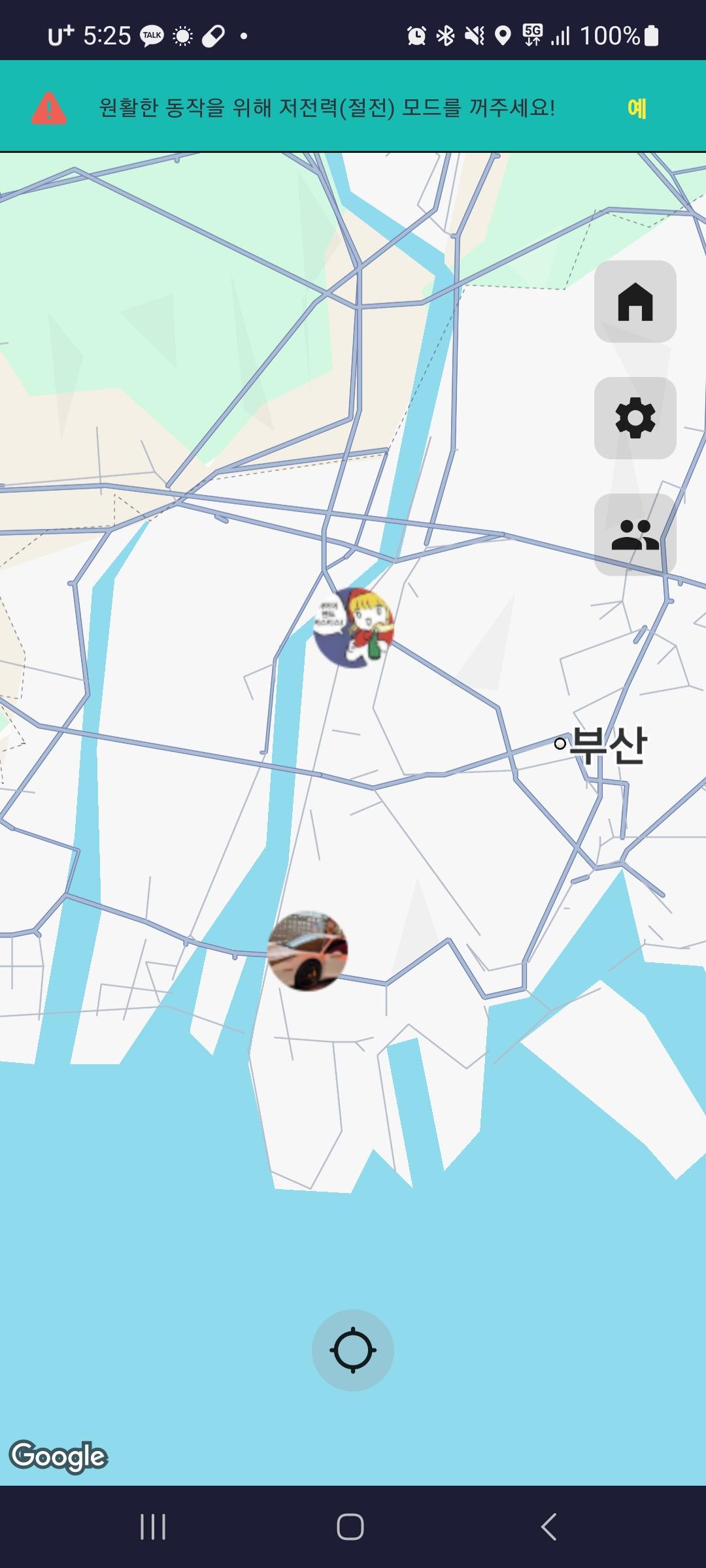Viewport: 706px width, 1568px height.
Task: Select the sports car profile marker
Action: (307, 951)
